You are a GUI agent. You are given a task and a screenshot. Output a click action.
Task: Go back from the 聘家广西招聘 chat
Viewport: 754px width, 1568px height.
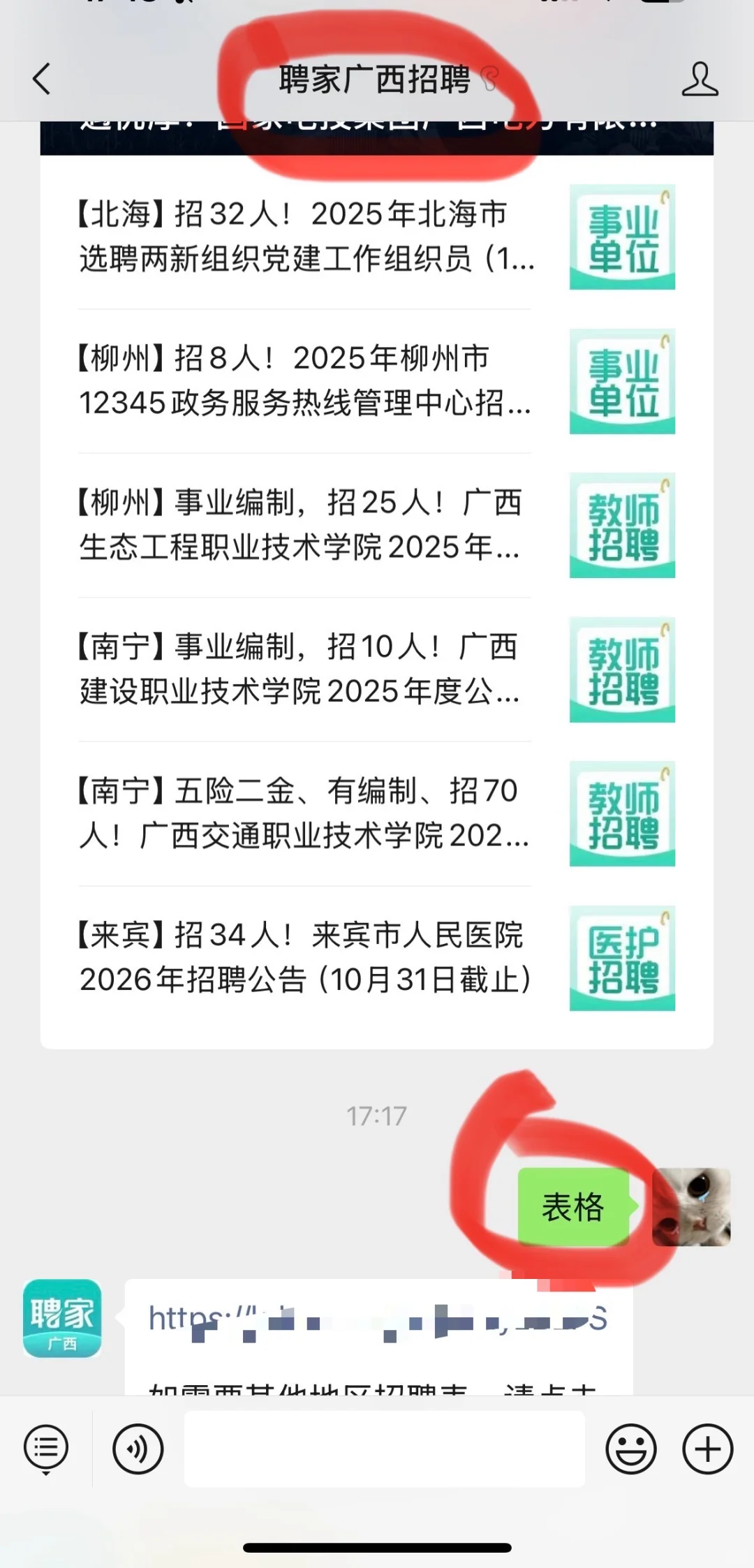(x=42, y=78)
